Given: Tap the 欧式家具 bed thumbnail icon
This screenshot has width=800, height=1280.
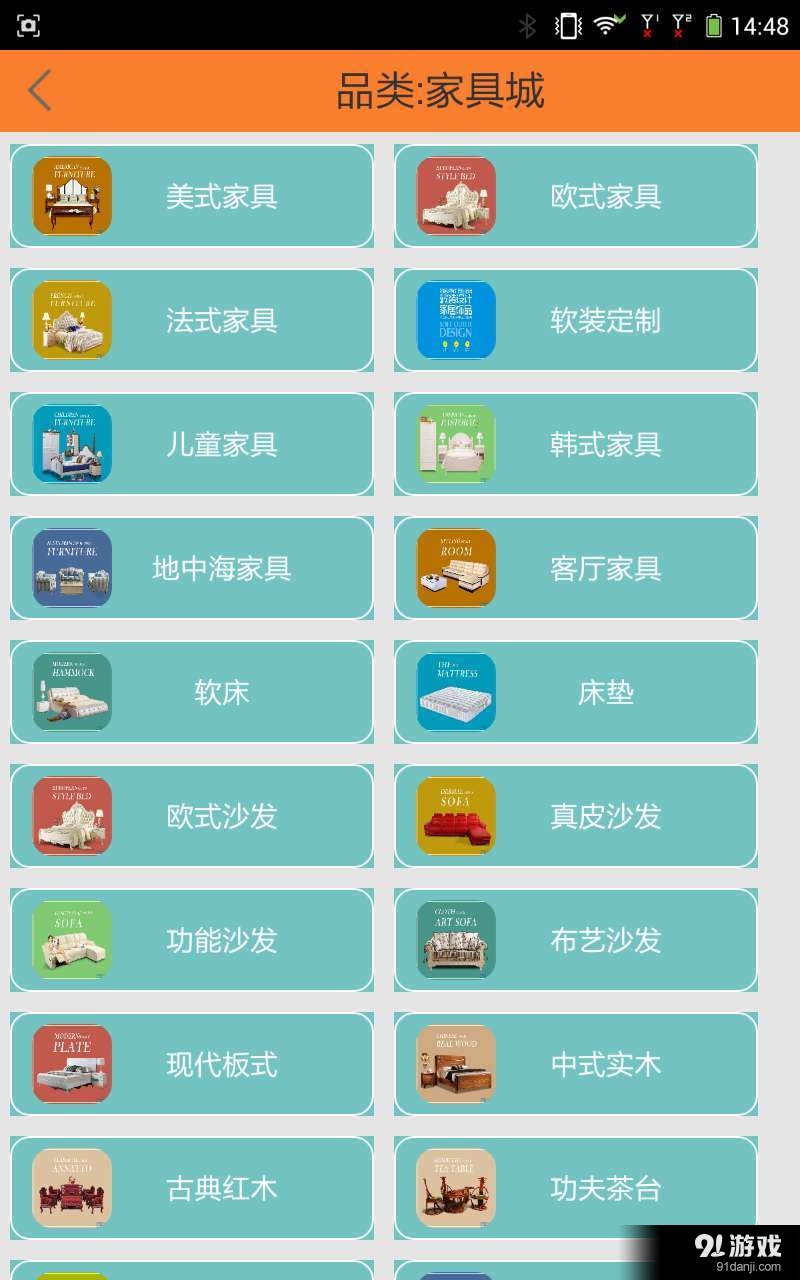Looking at the screenshot, I should (x=453, y=196).
